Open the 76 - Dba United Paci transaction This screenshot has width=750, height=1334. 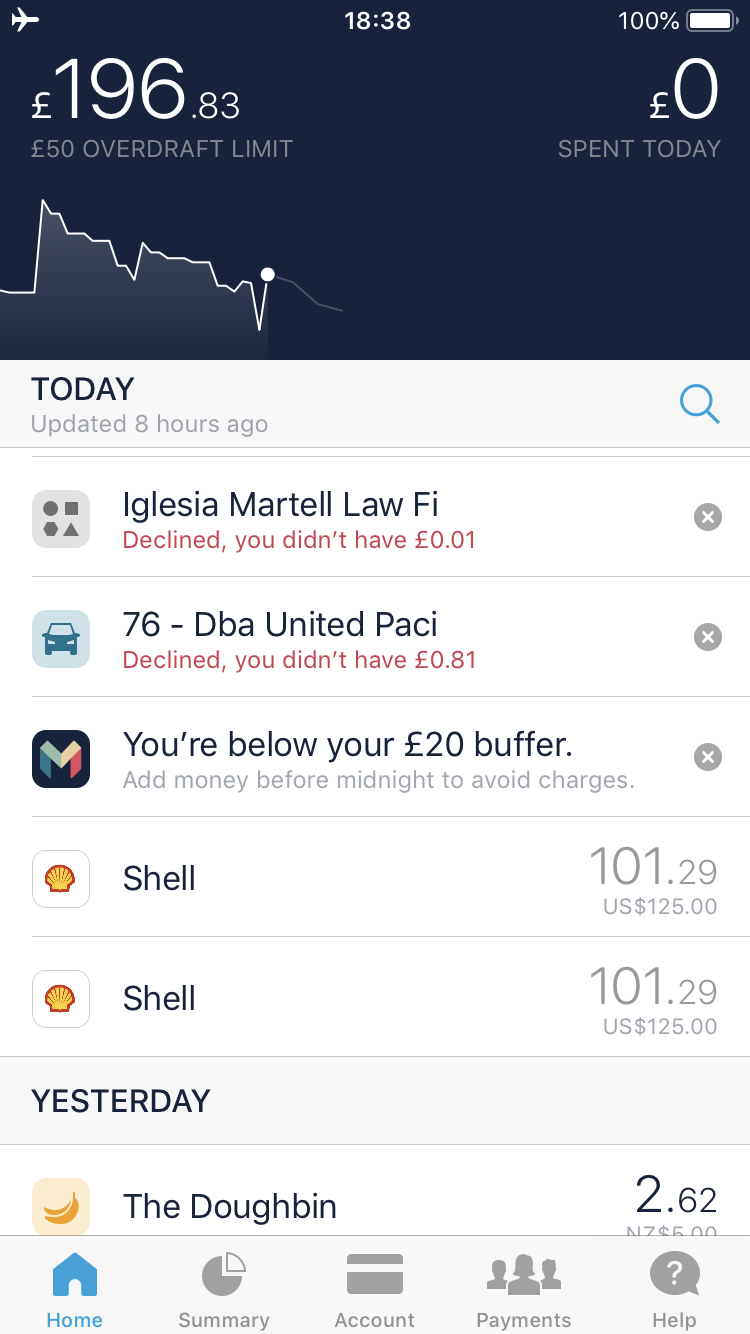click(375, 637)
